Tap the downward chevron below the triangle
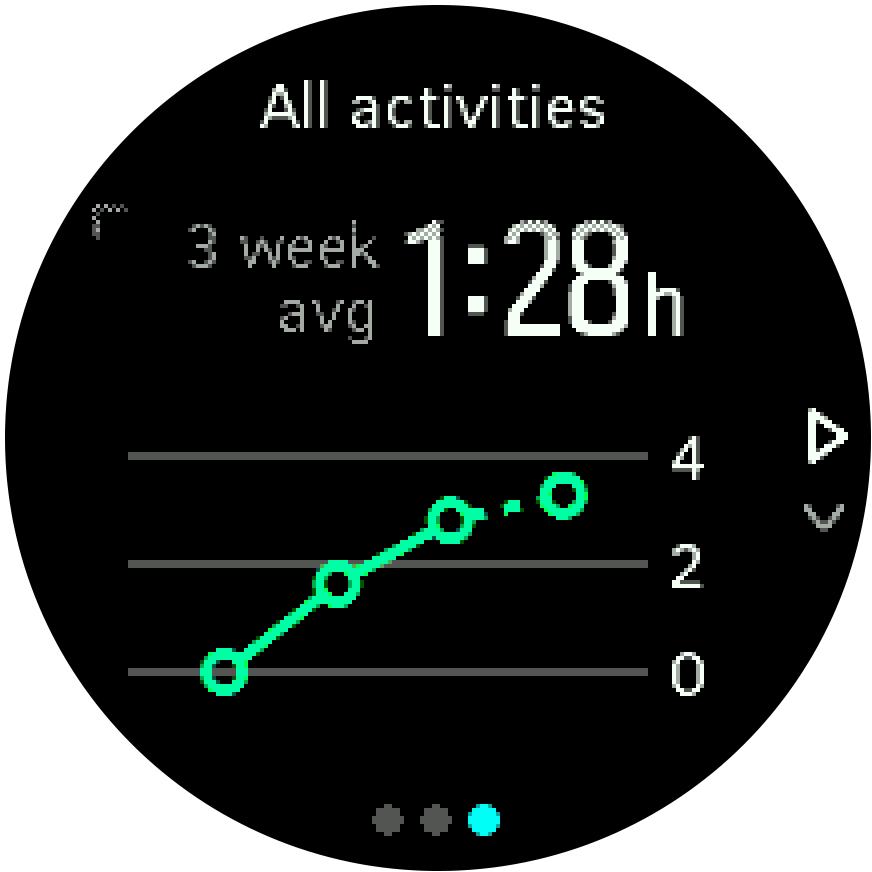 (824, 516)
